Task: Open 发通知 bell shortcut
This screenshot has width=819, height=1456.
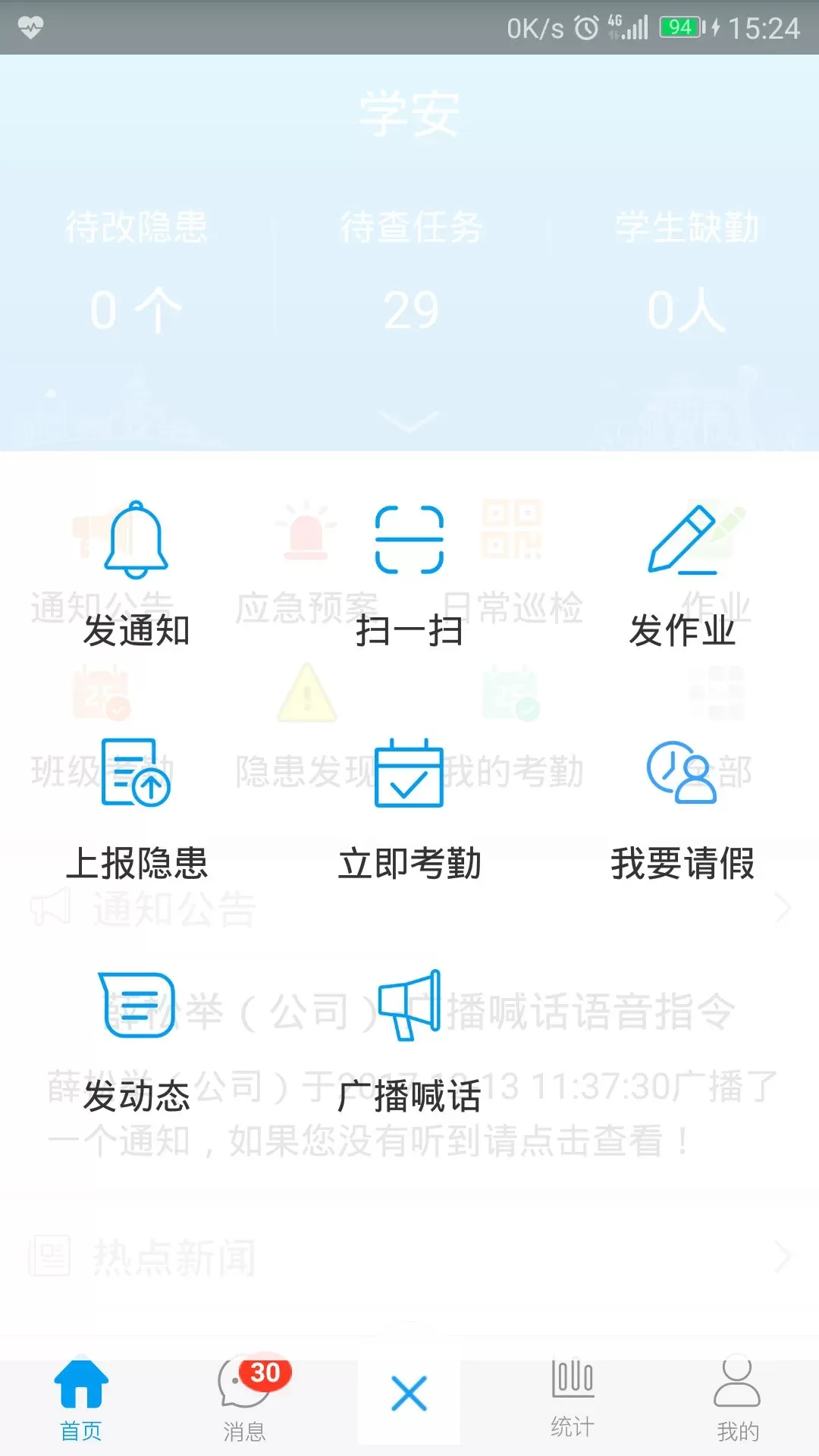Action: pos(136,575)
